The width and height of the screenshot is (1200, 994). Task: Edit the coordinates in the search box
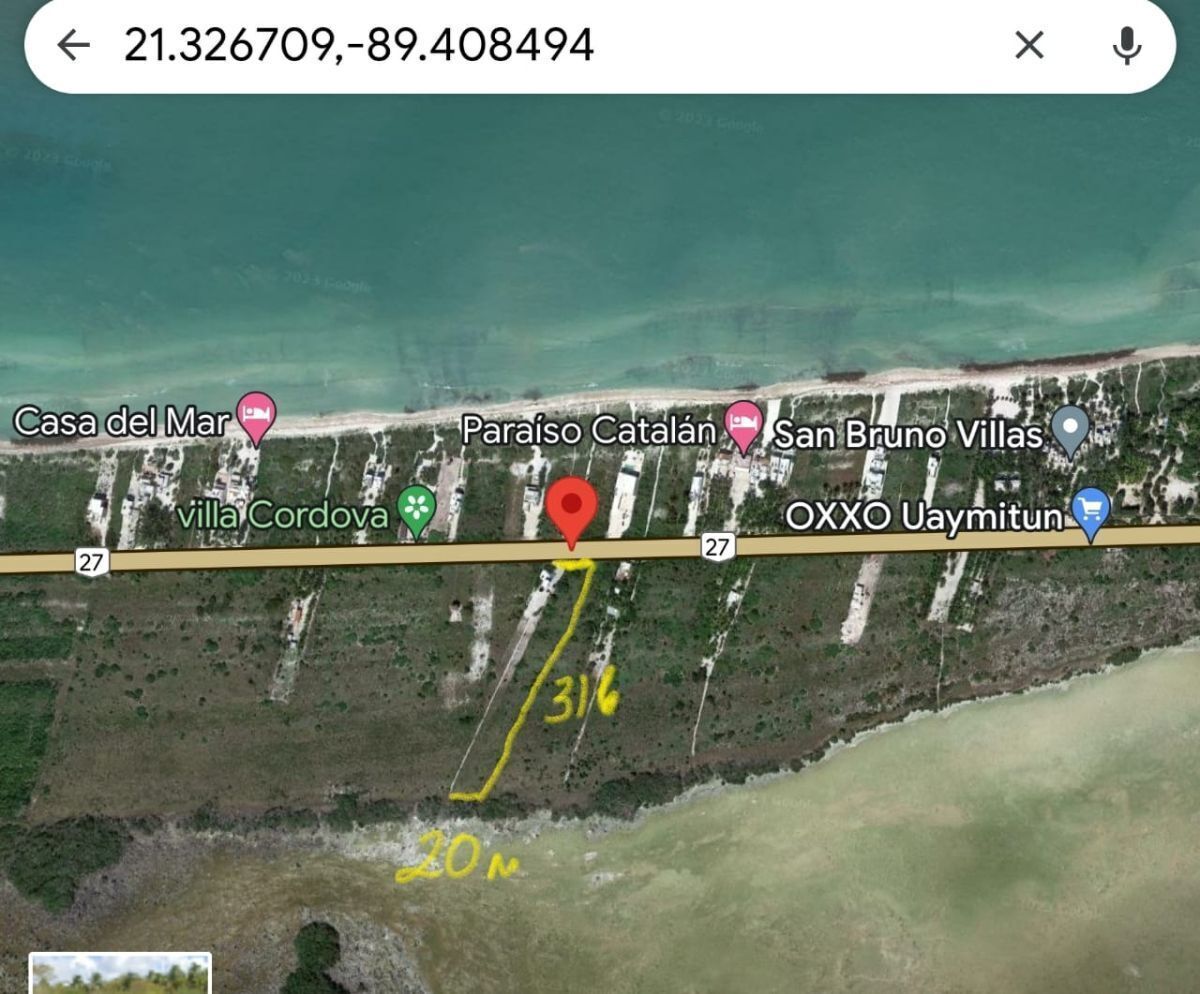(358, 45)
